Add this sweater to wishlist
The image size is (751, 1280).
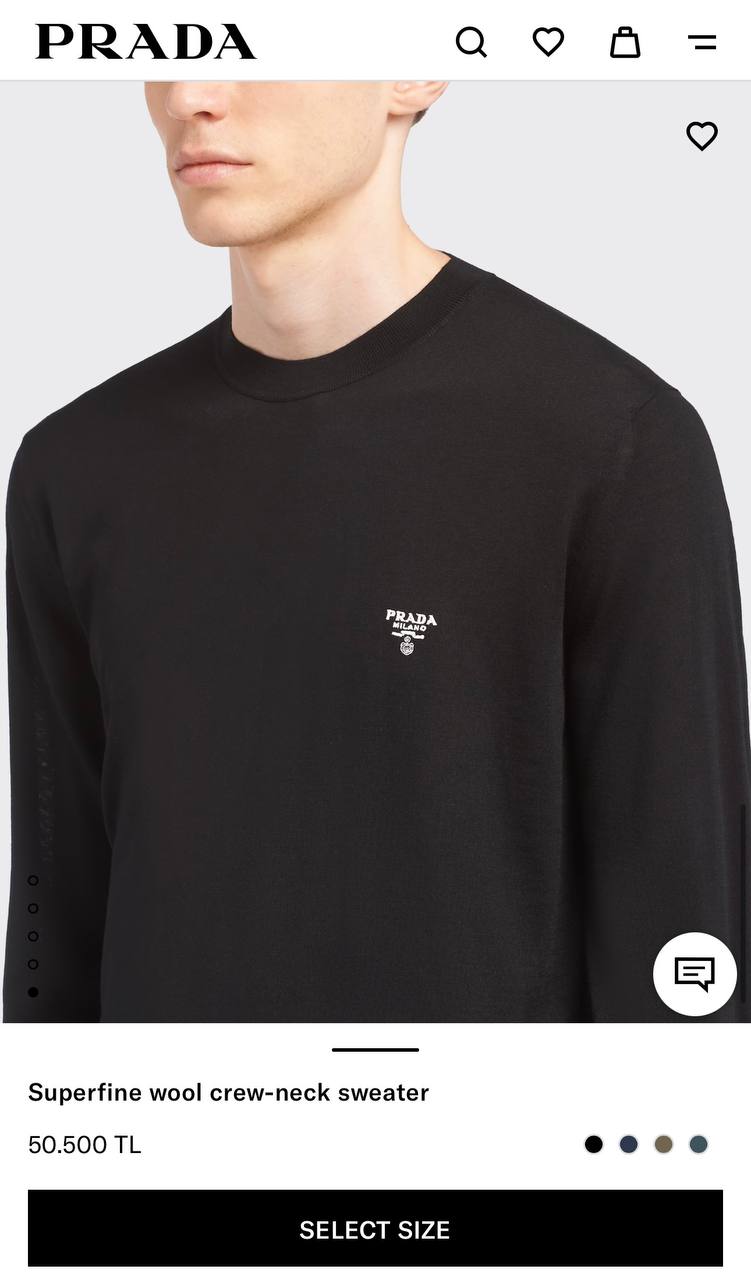pos(702,136)
